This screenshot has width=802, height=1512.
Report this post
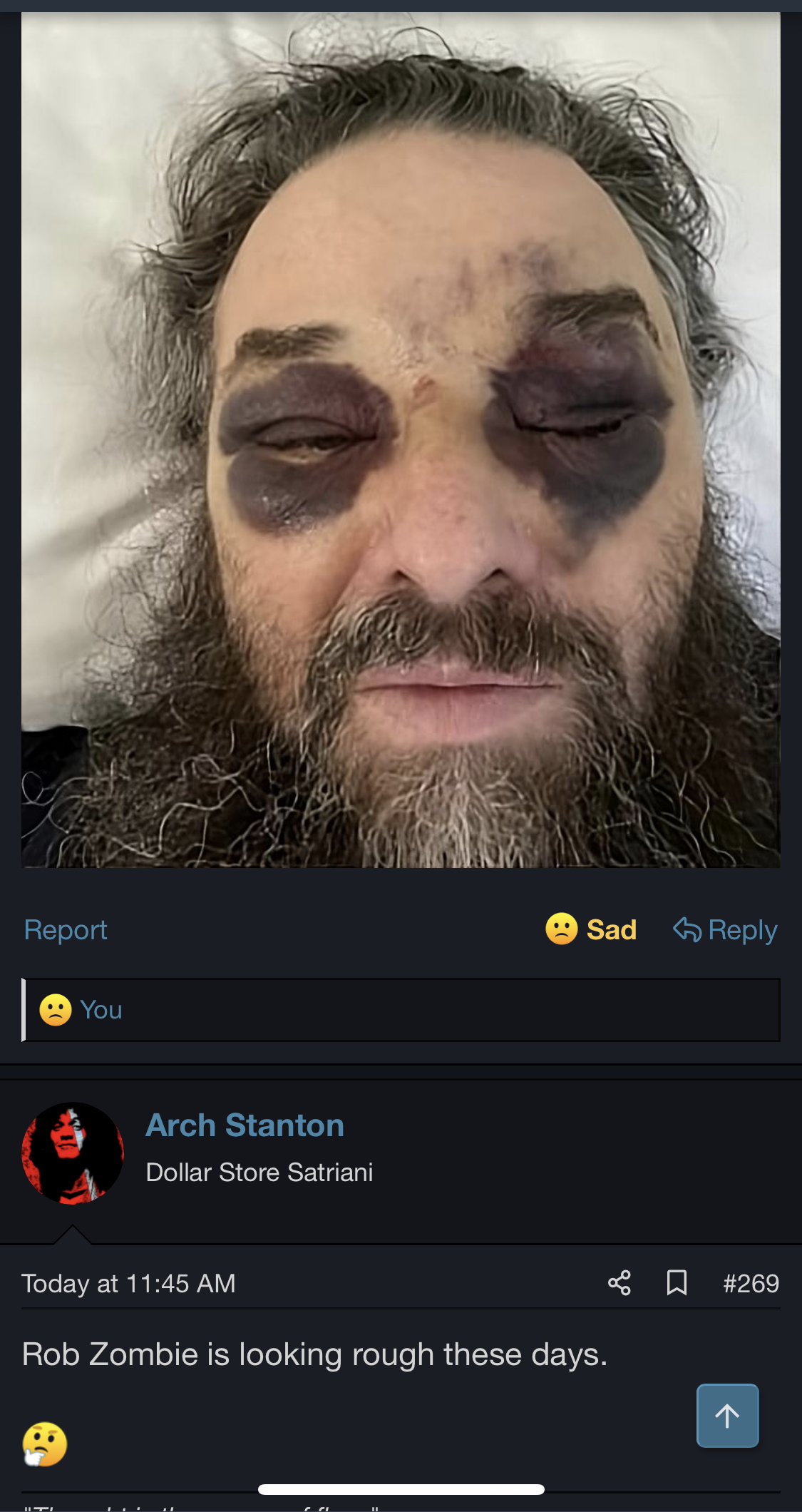[66, 930]
